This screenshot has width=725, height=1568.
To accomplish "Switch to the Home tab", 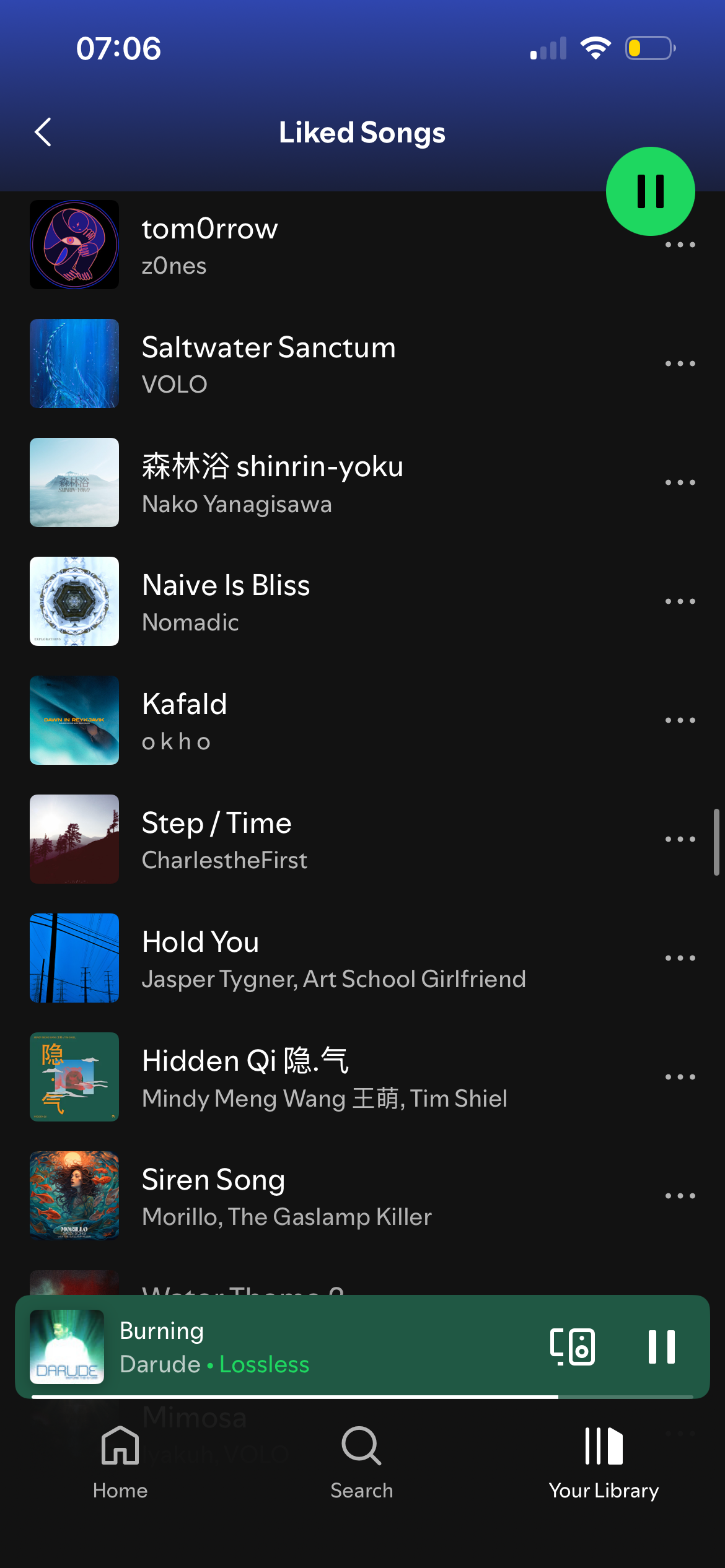I will click(x=120, y=1461).
